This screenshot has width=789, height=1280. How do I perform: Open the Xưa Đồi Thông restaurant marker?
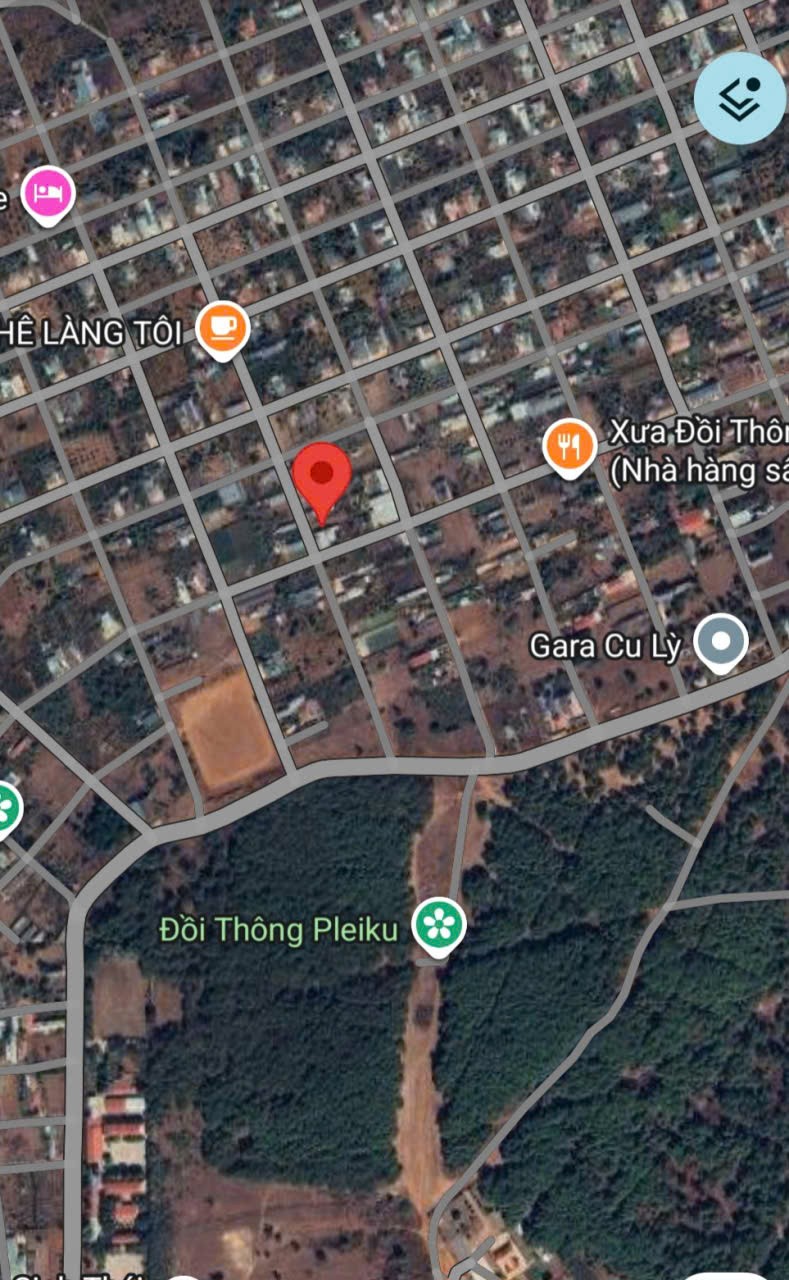click(569, 445)
